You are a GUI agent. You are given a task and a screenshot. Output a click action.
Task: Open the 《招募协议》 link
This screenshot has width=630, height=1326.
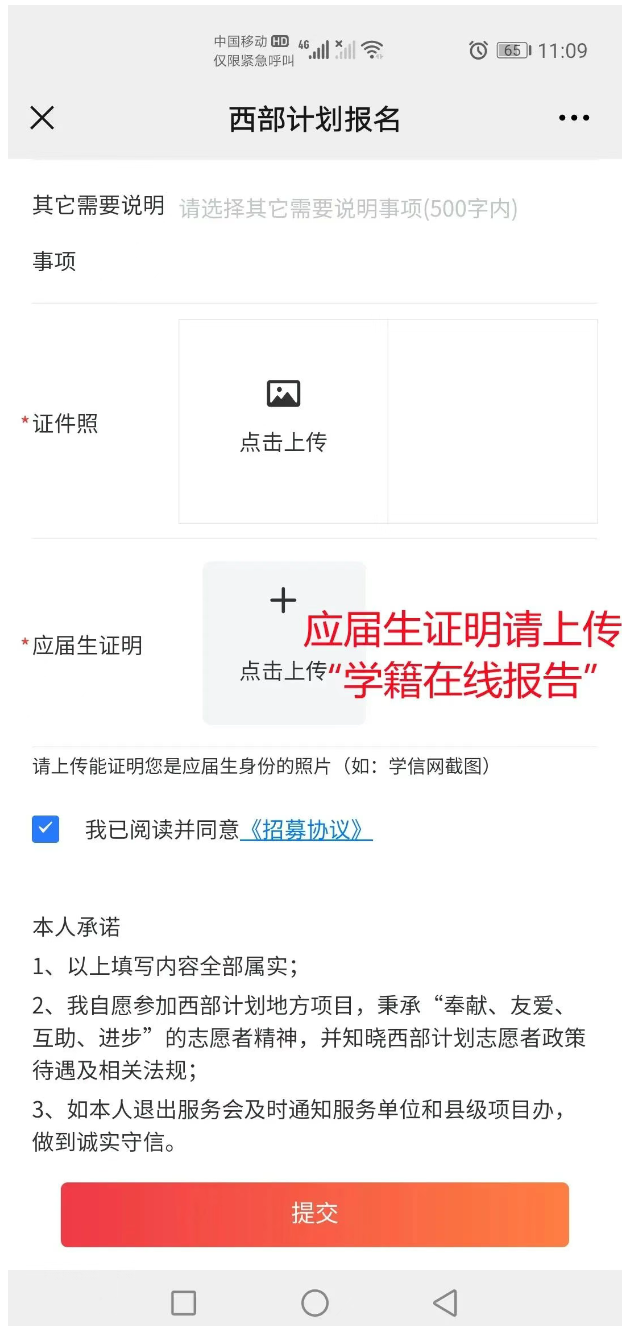tap(308, 830)
